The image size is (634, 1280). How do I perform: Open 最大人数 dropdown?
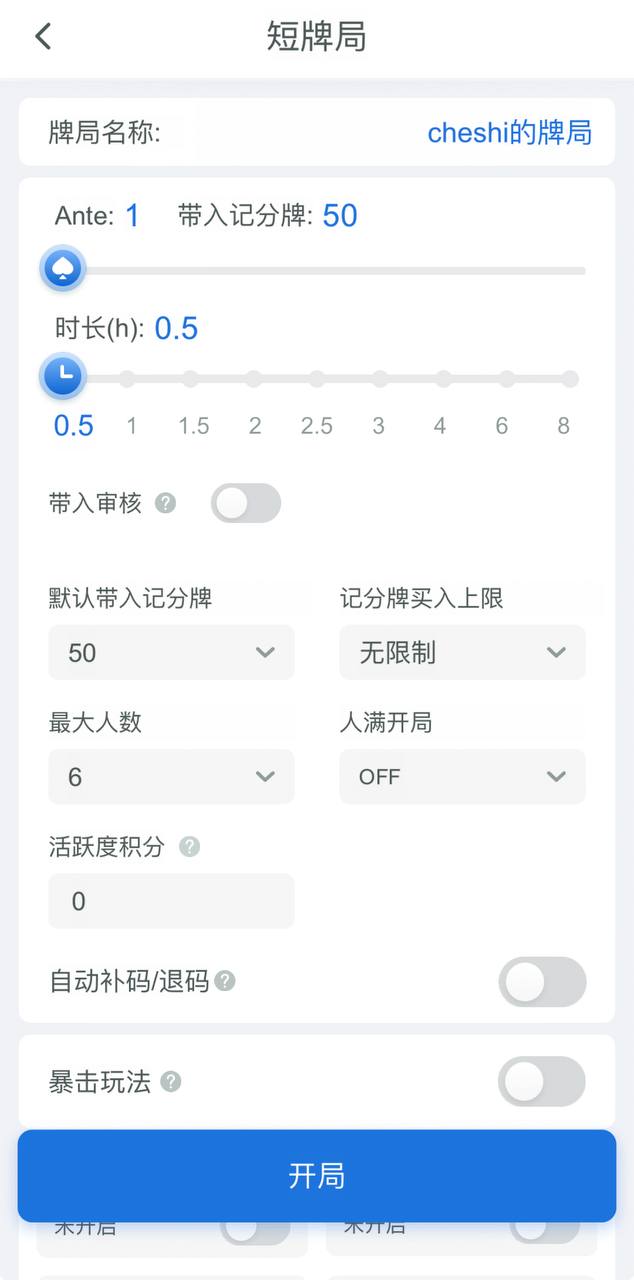point(171,777)
